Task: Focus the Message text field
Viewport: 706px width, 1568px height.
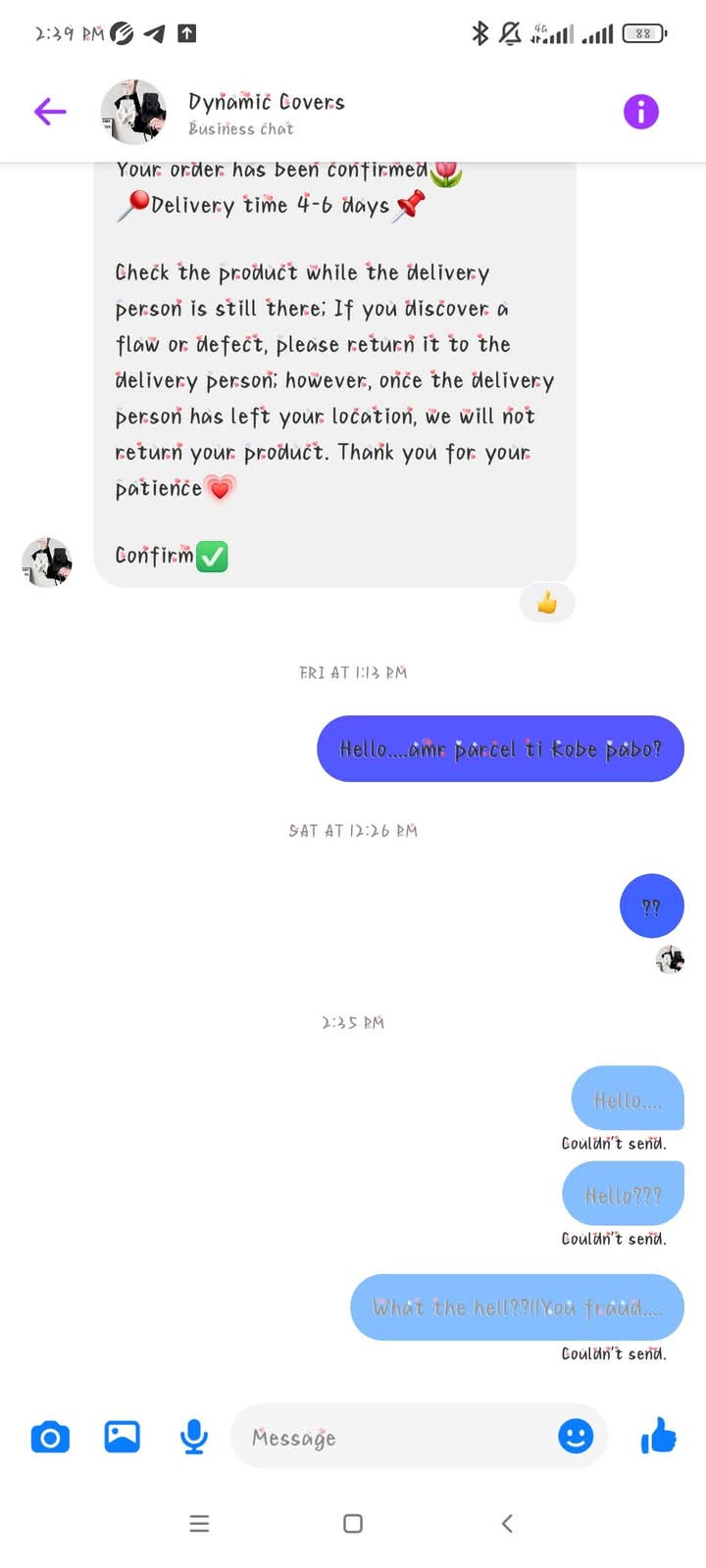Action: (x=392, y=1437)
